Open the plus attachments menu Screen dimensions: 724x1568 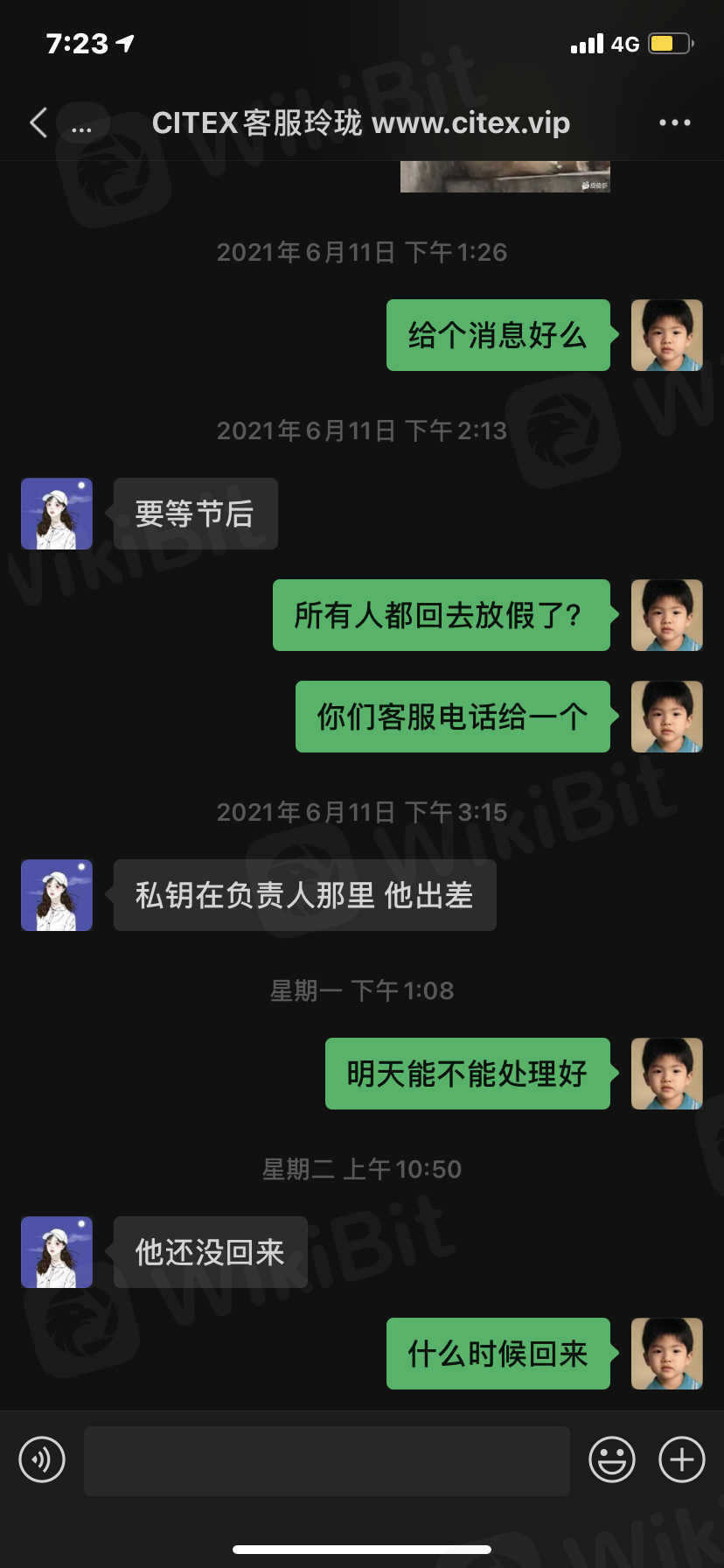coord(682,1459)
